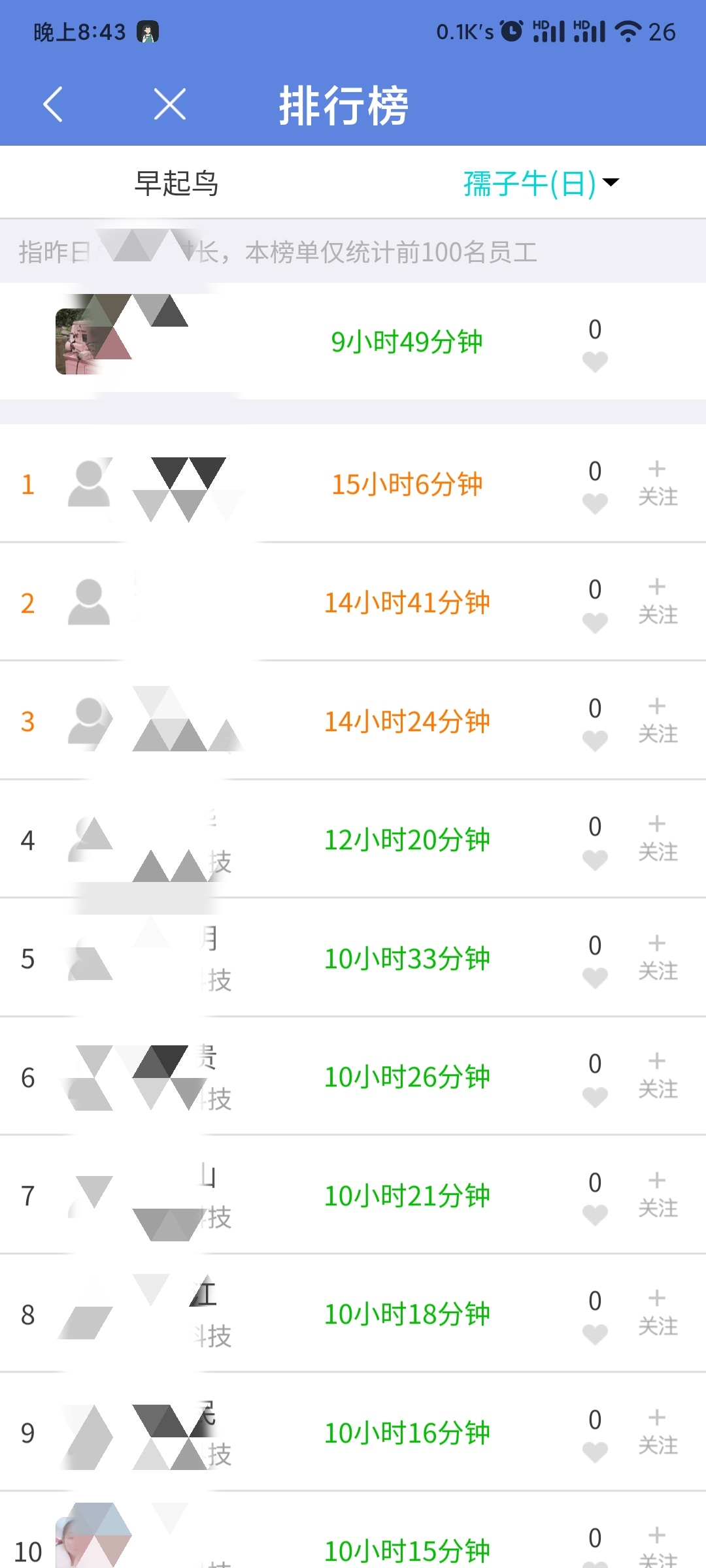706x1568 pixels.
Task: Close the ranking page with the X
Action: pyautogui.click(x=170, y=104)
